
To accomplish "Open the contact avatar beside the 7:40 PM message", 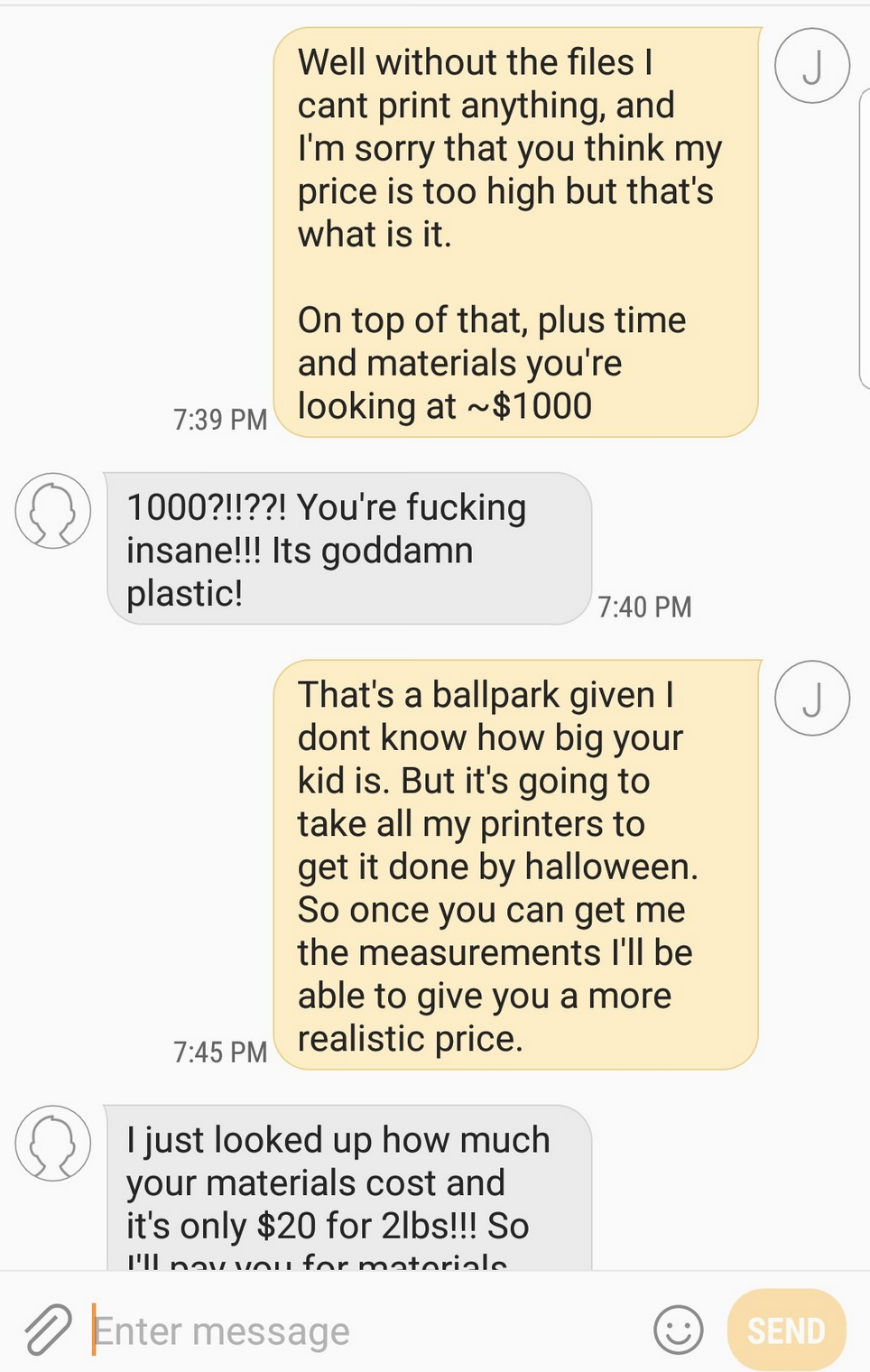I will pos(53,511).
